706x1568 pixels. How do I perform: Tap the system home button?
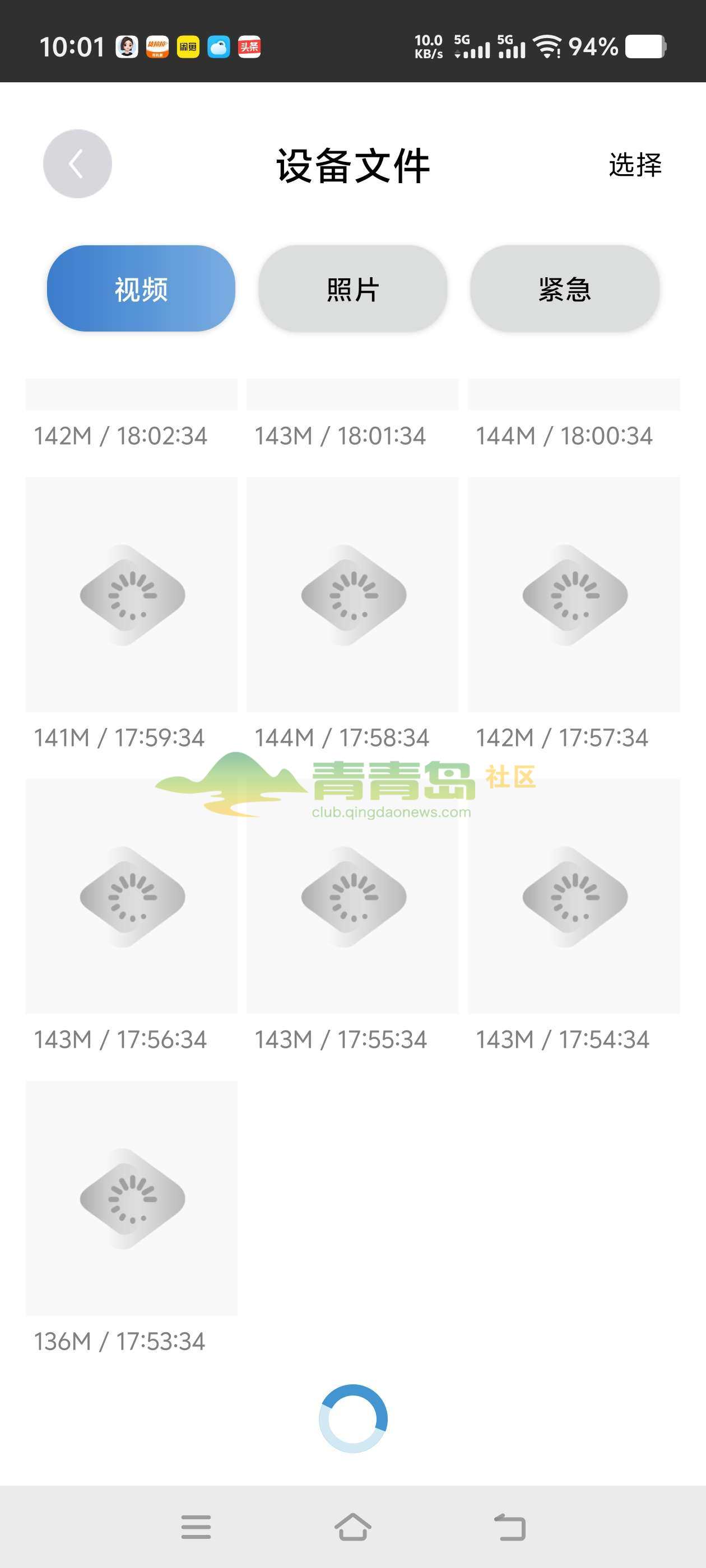[x=352, y=1527]
